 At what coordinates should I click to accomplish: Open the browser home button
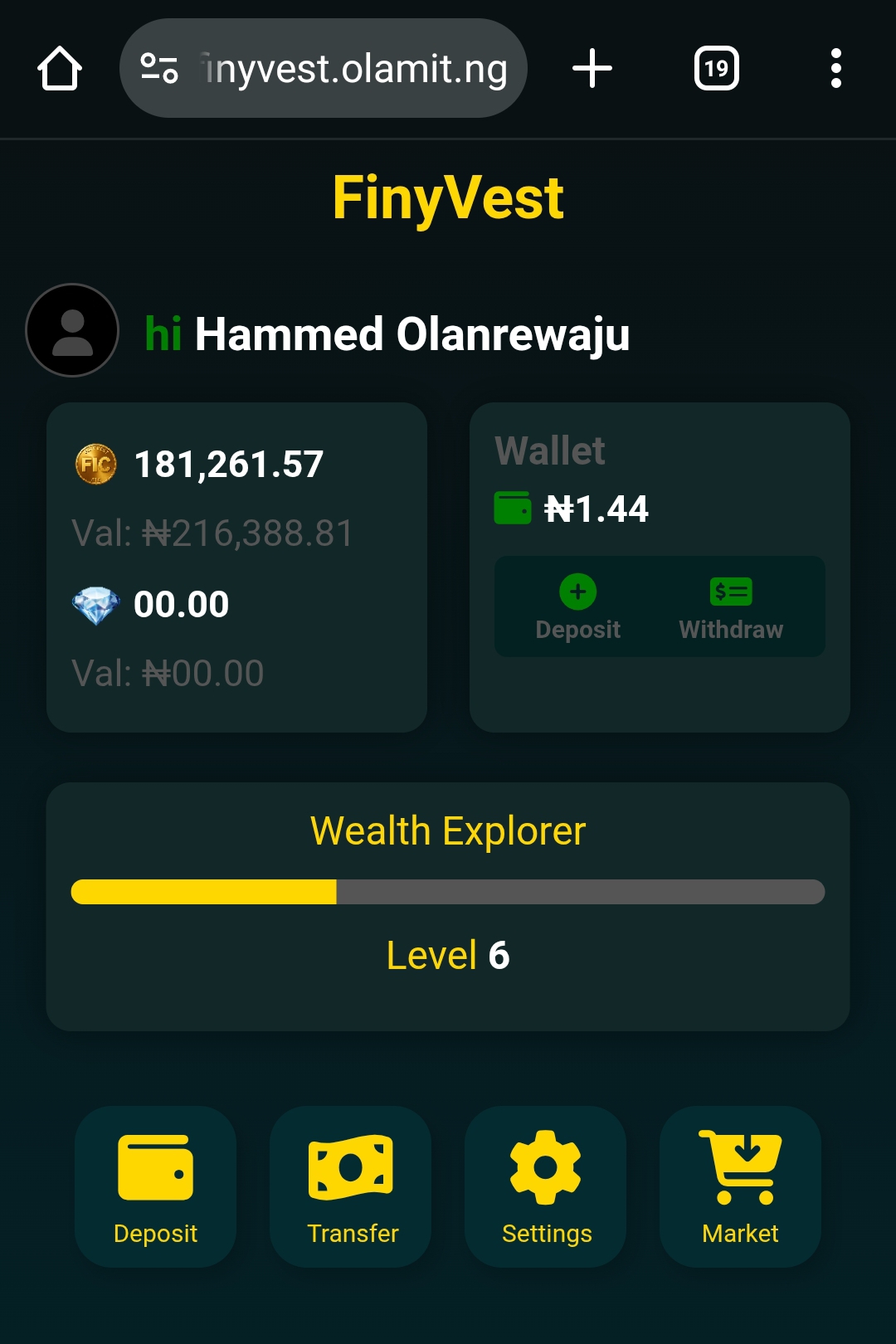click(58, 68)
